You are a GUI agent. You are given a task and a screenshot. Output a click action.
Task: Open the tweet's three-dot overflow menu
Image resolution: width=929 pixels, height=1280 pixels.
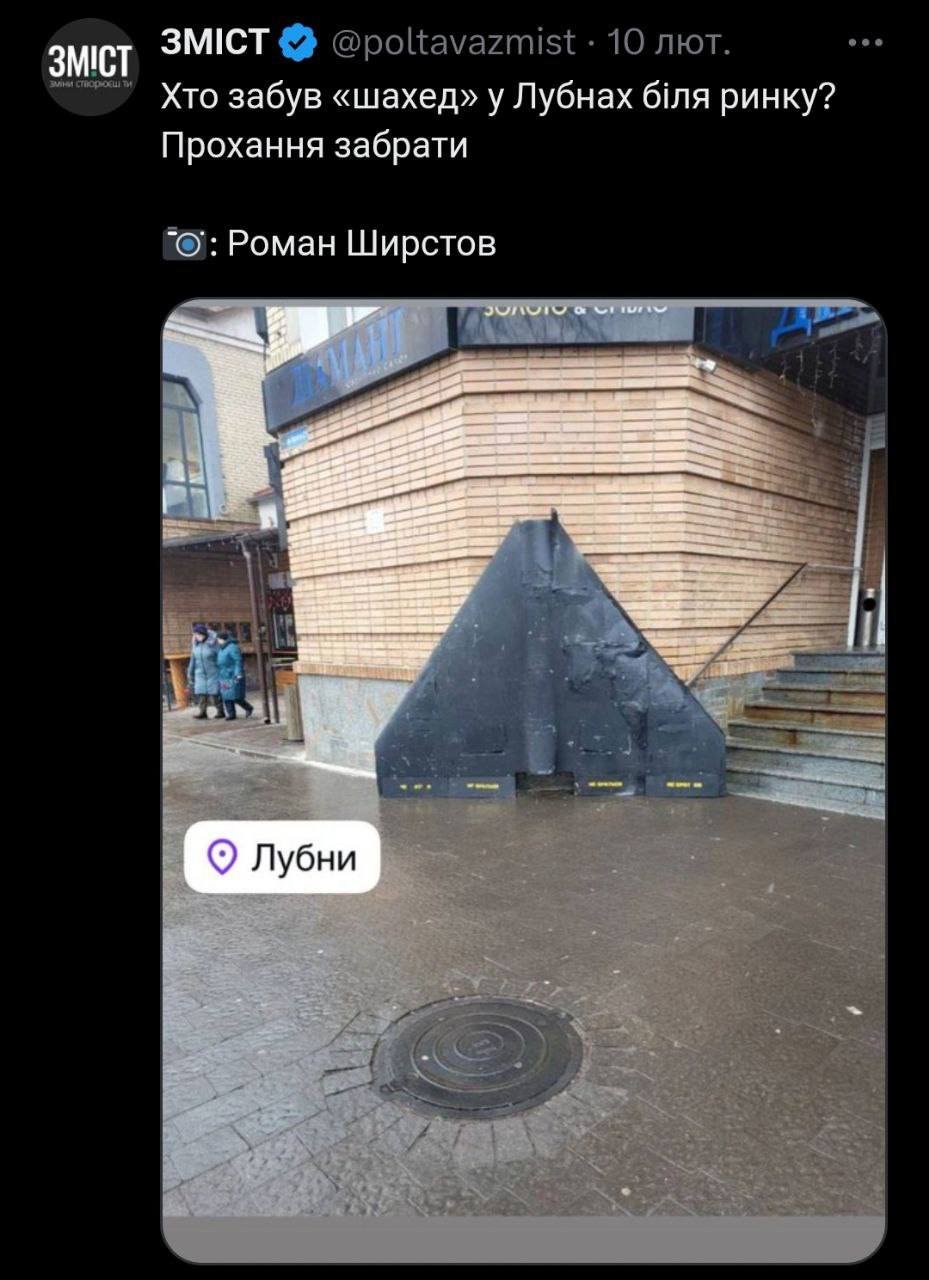point(866,43)
